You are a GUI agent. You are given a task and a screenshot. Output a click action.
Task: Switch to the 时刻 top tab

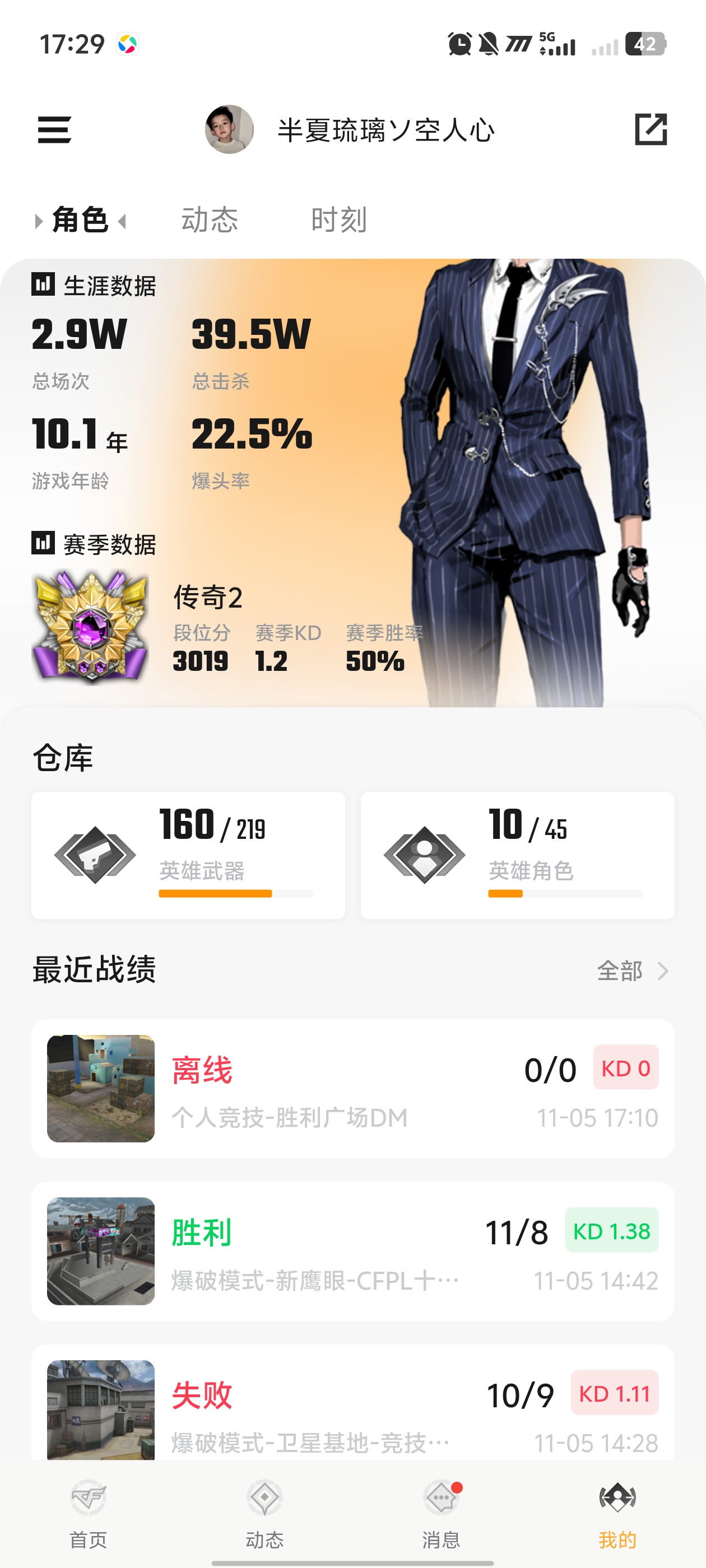[338, 220]
